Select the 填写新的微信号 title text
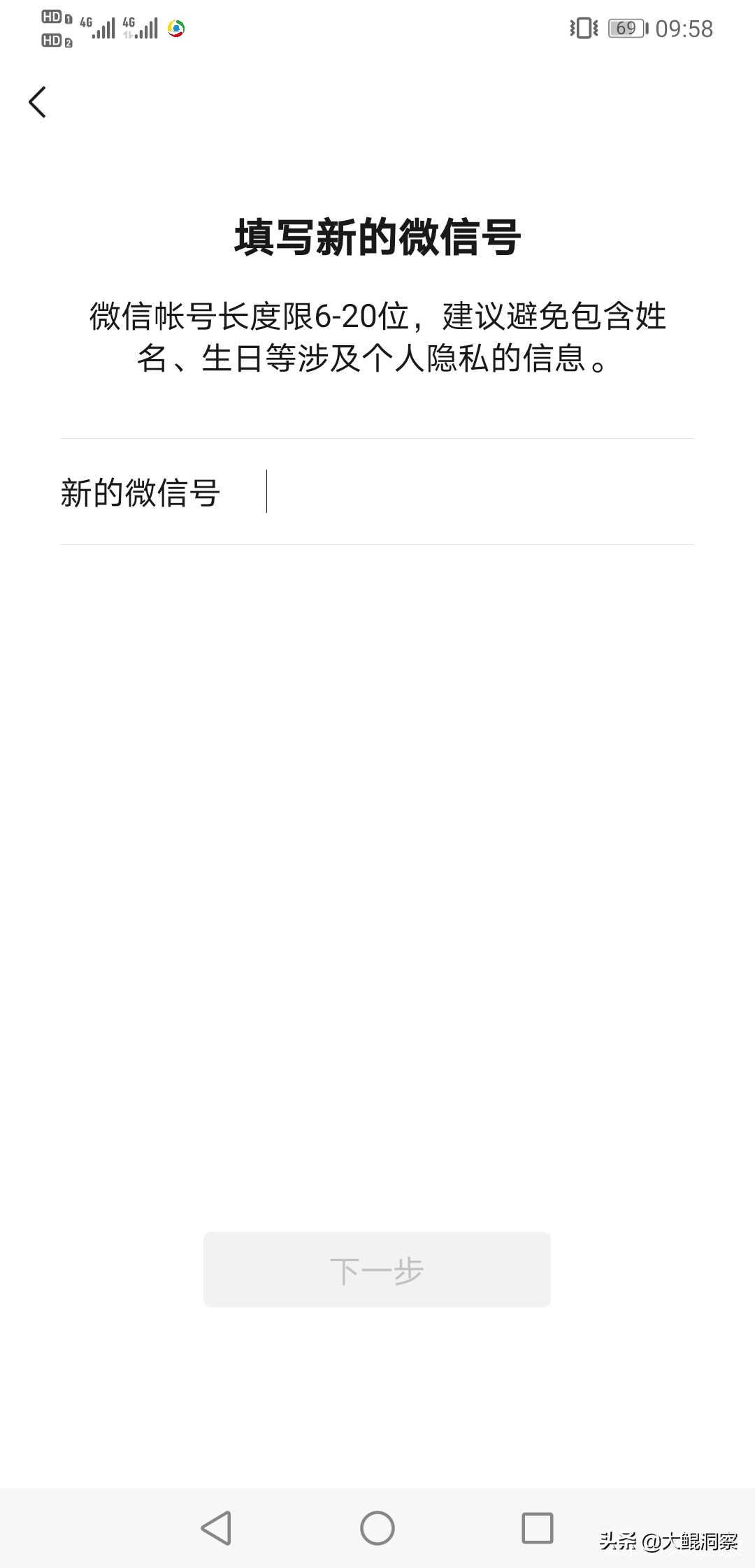 tap(377, 238)
